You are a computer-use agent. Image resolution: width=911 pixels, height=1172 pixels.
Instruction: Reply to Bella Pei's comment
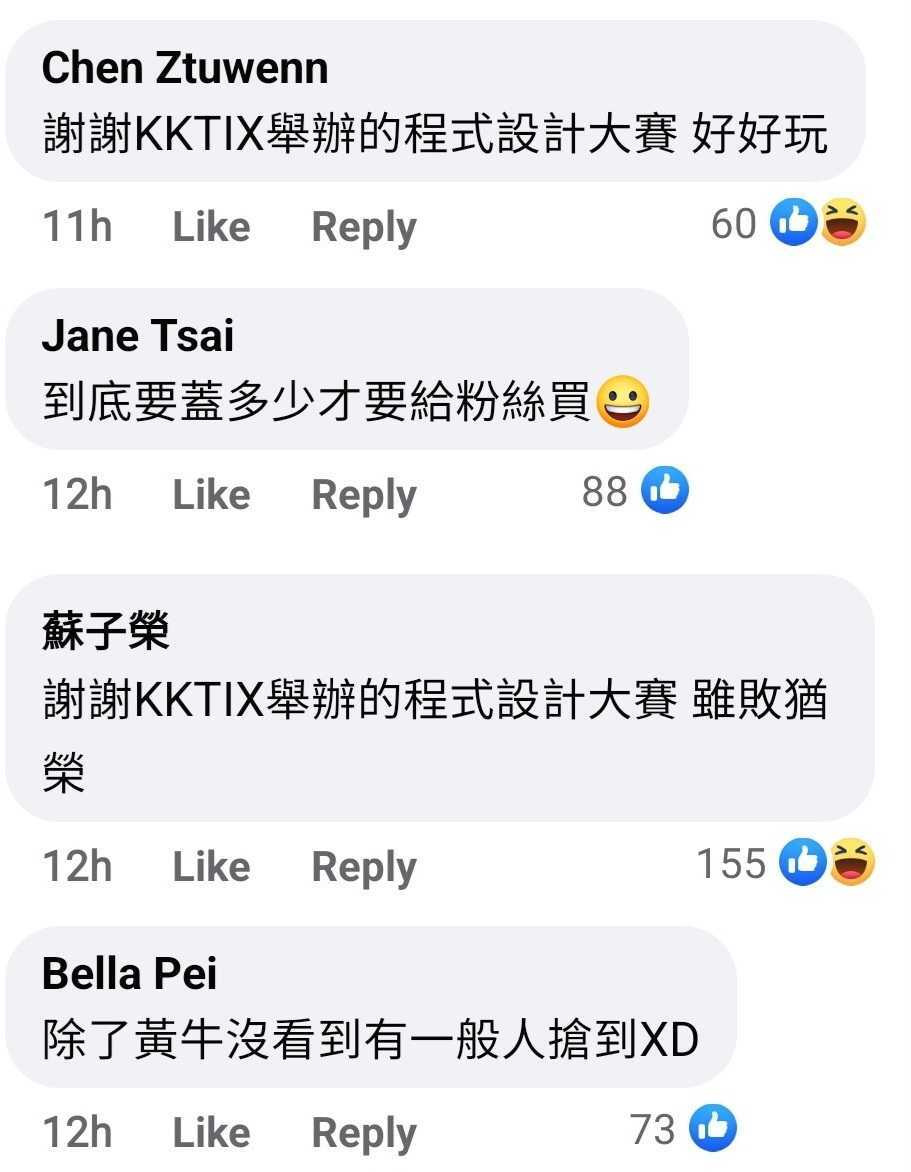[x=363, y=1132]
